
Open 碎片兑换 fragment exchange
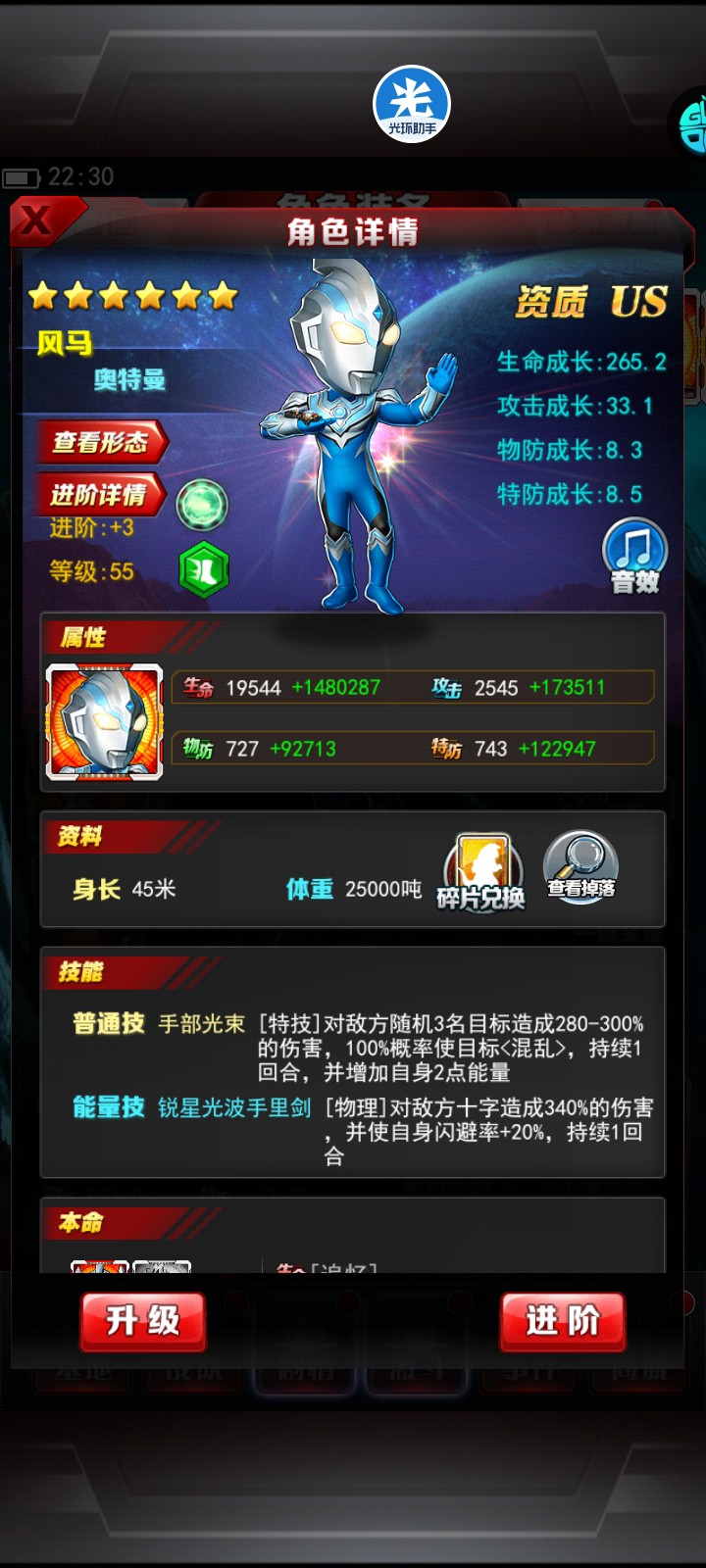coord(480,872)
